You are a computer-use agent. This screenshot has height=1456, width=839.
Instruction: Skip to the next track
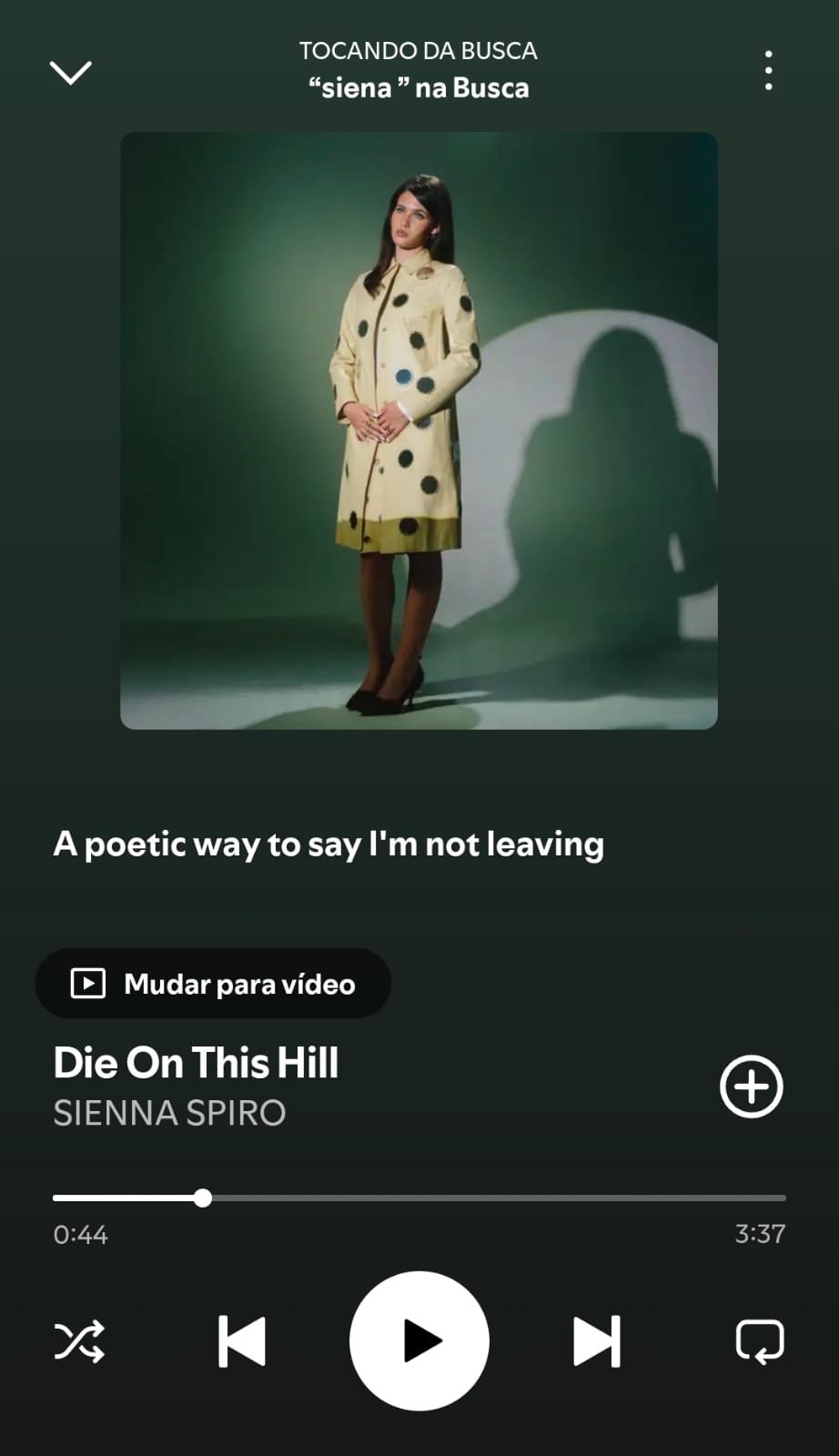pos(596,1340)
